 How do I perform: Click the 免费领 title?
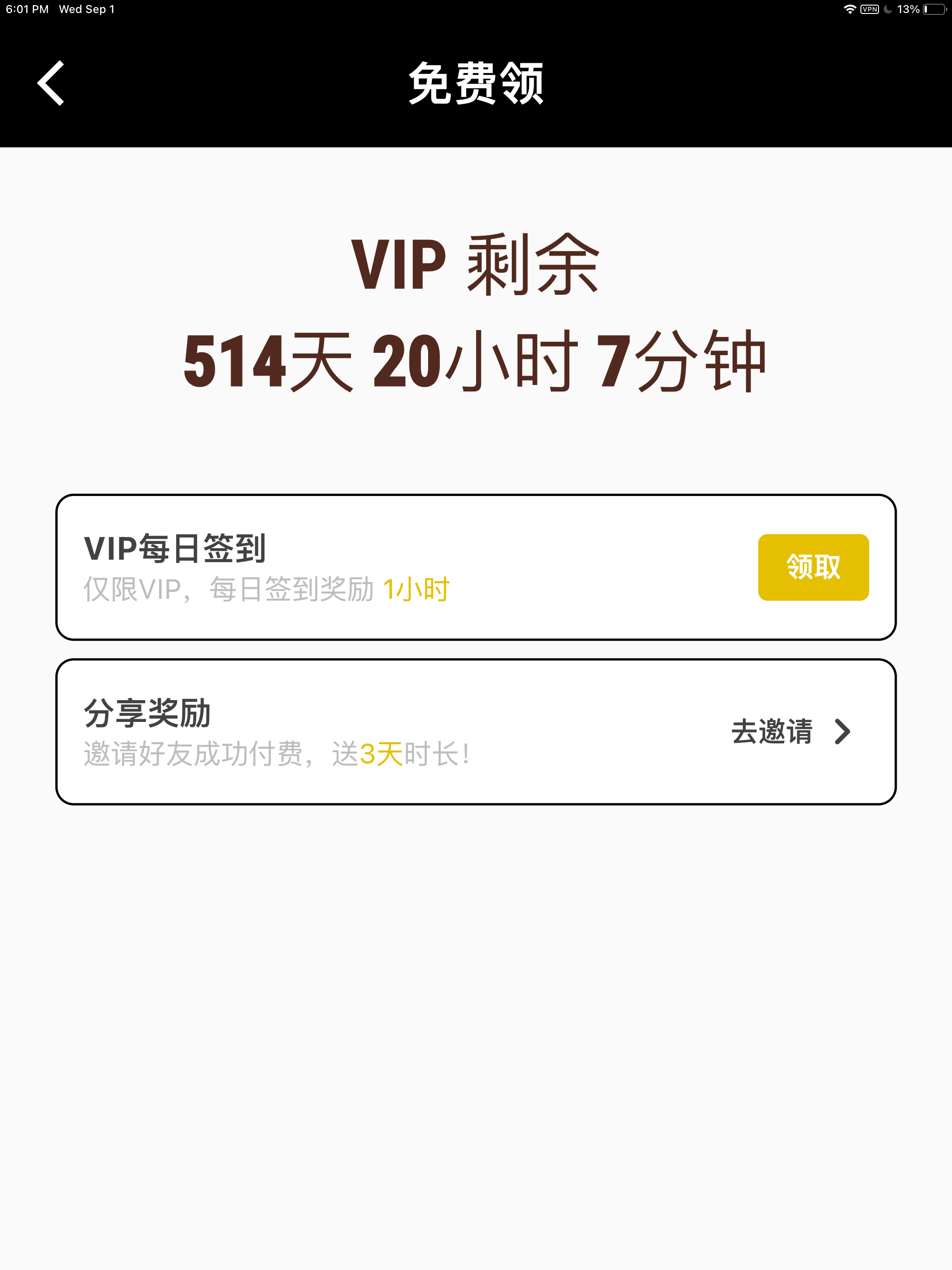[x=476, y=83]
